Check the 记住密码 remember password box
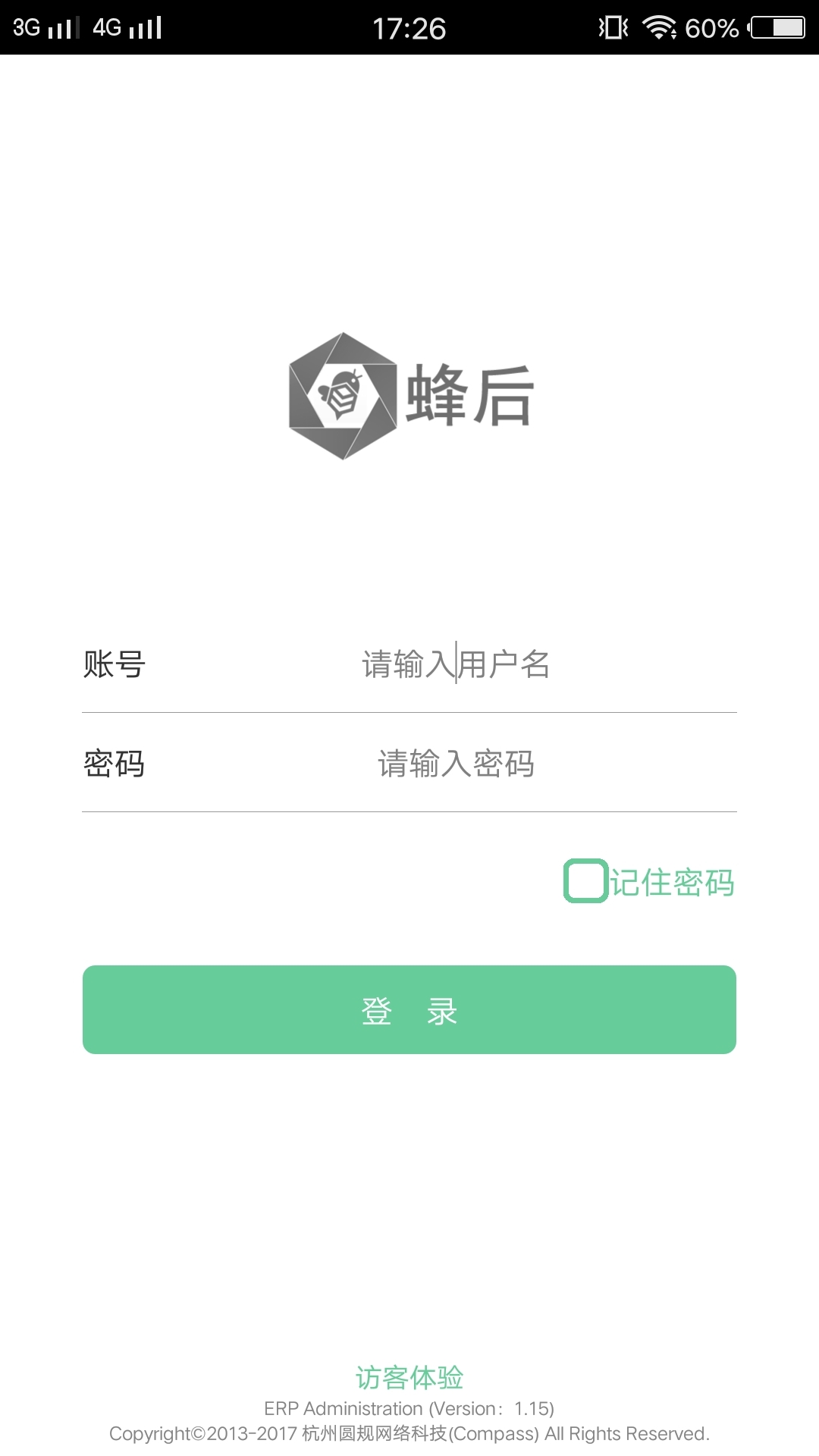This screenshot has height=1456, width=819. pyautogui.click(x=585, y=881)
